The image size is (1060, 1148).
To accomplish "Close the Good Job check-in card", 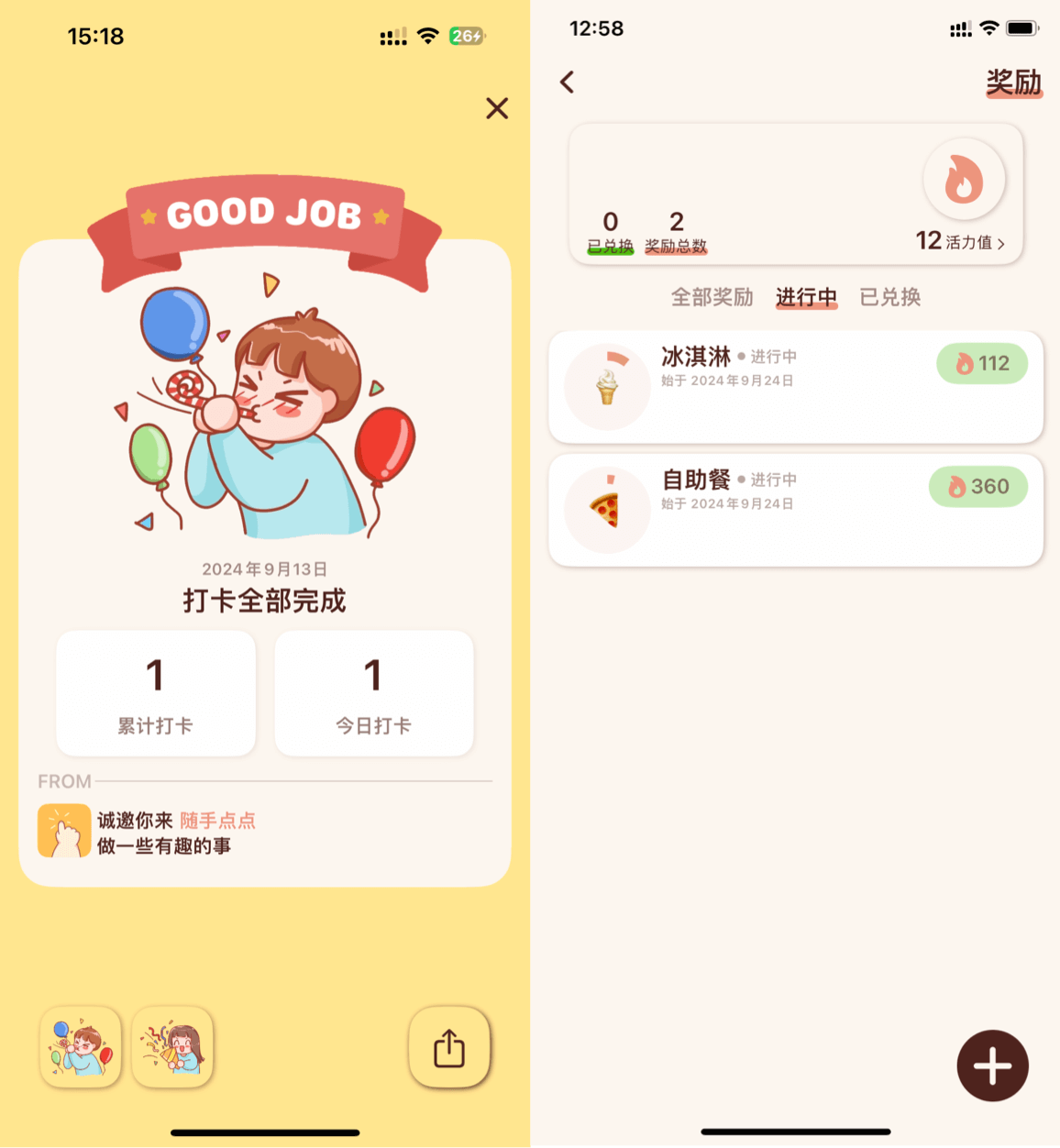I will (x=497, y=108).
